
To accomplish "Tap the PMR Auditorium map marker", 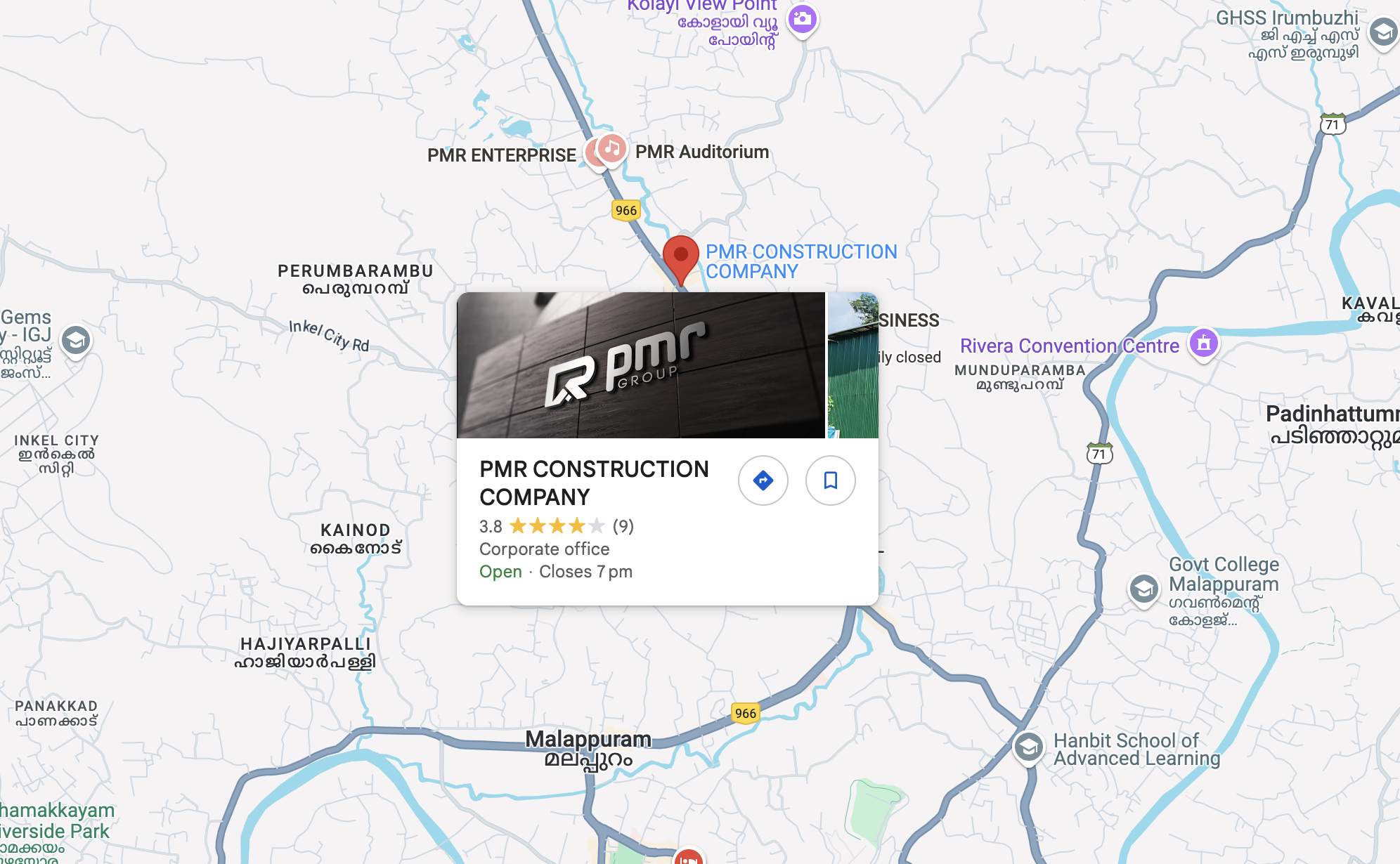I will coord(613,149).
